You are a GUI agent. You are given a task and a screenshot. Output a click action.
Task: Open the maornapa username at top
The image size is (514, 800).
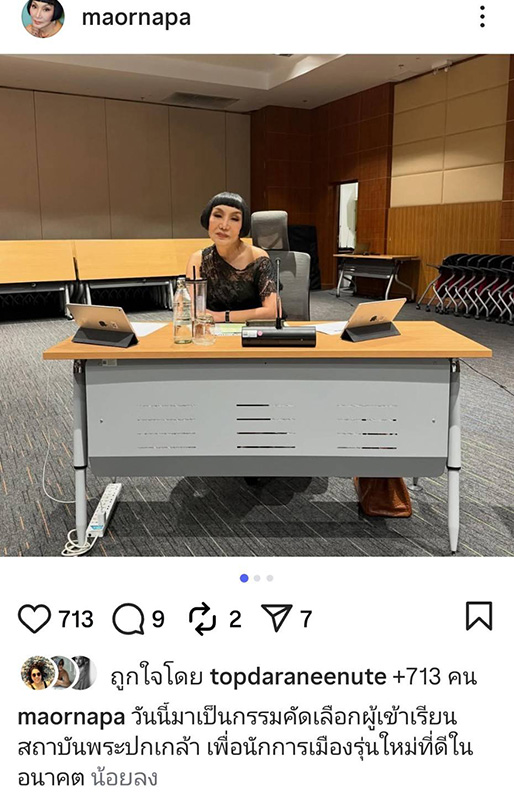coord(136,18)
